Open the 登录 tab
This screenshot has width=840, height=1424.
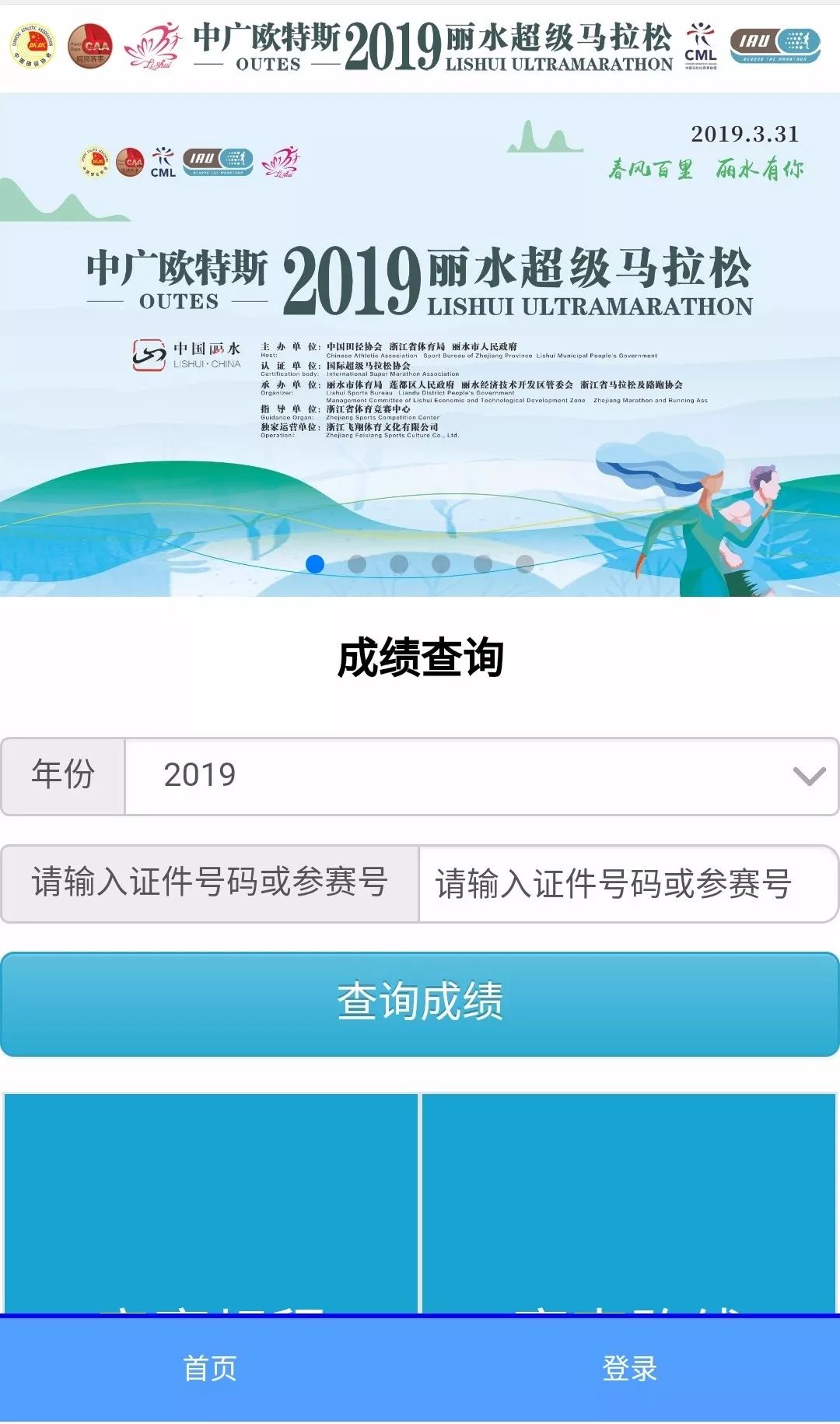pyautogui.click(x=630, y=1369)
